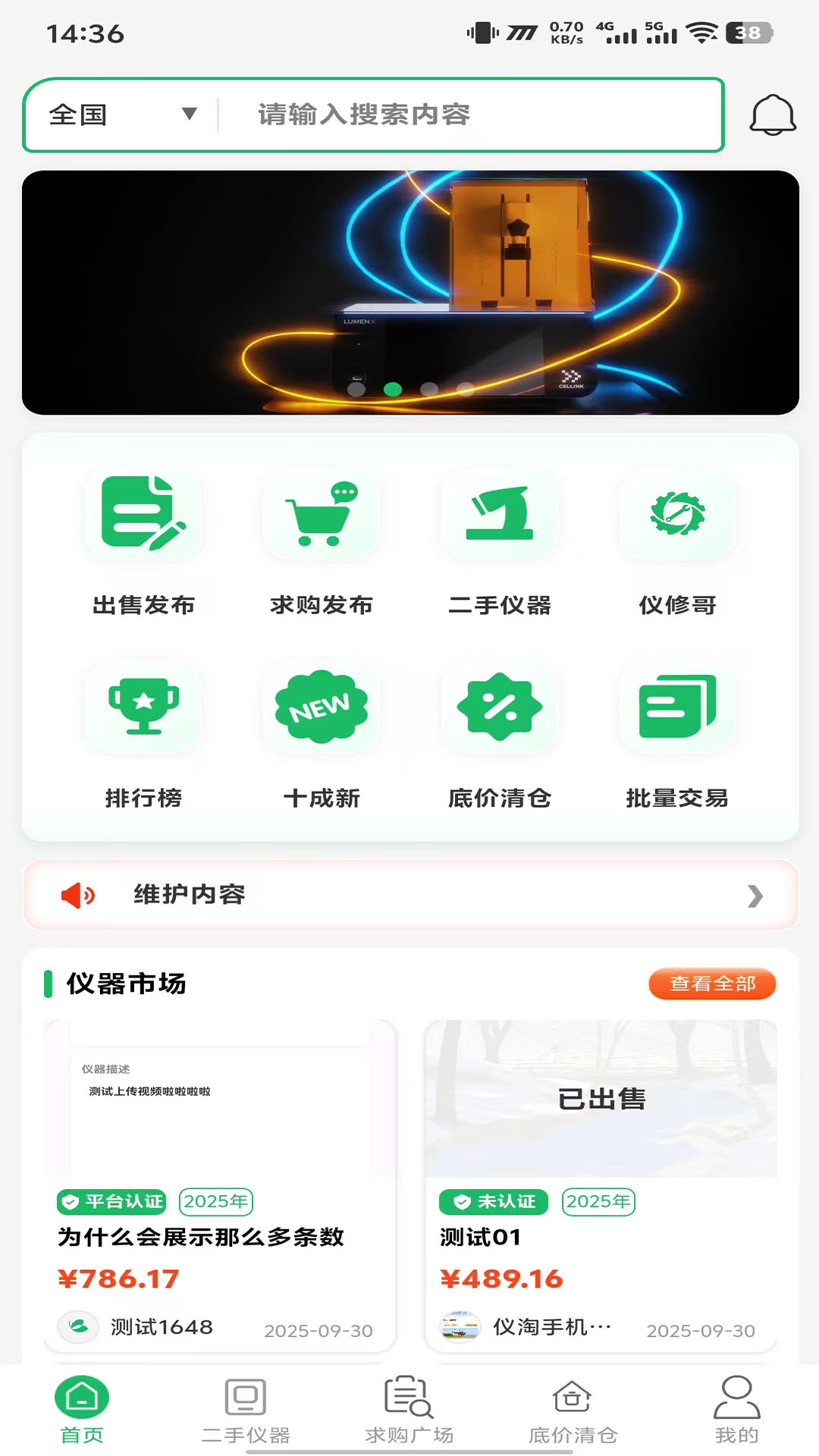
Task: Switch to the 底价清仓 bottom tab
Action: click(573, 1409)
